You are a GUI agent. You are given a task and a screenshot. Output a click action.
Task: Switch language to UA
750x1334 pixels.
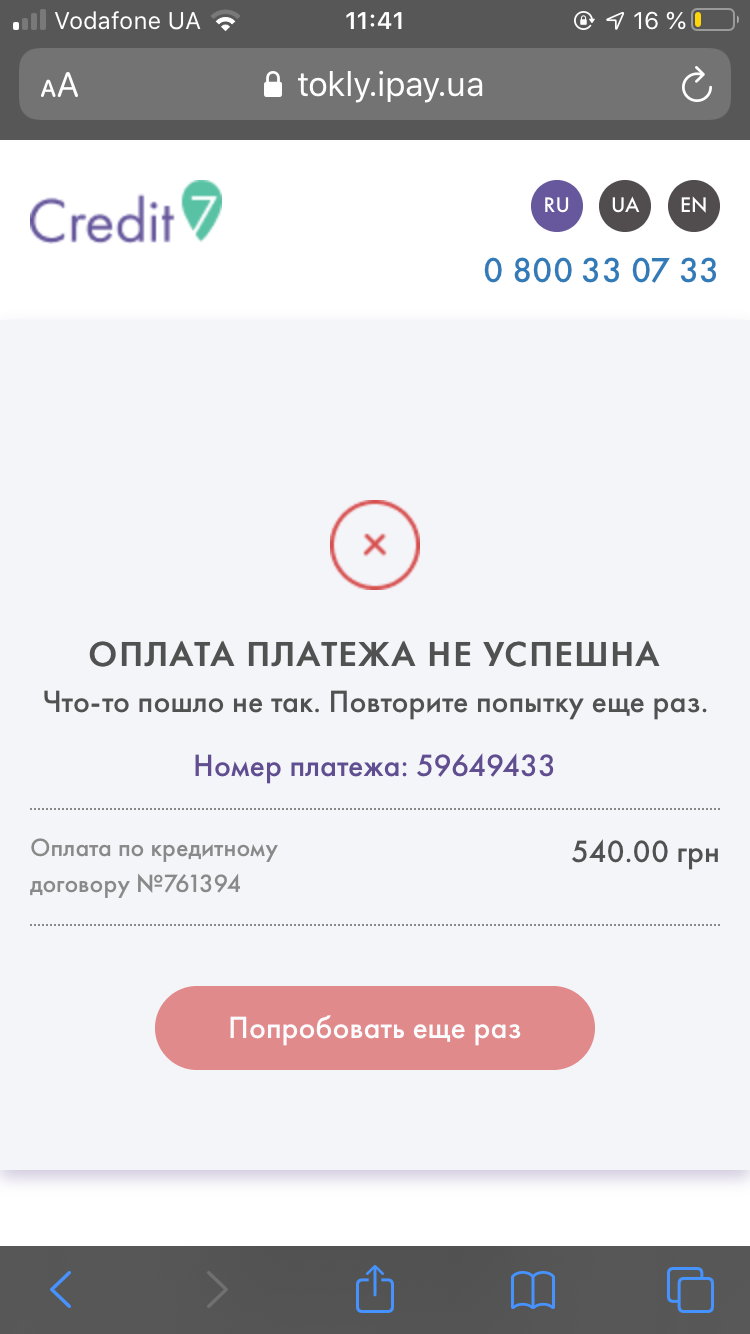click(625, 205)
